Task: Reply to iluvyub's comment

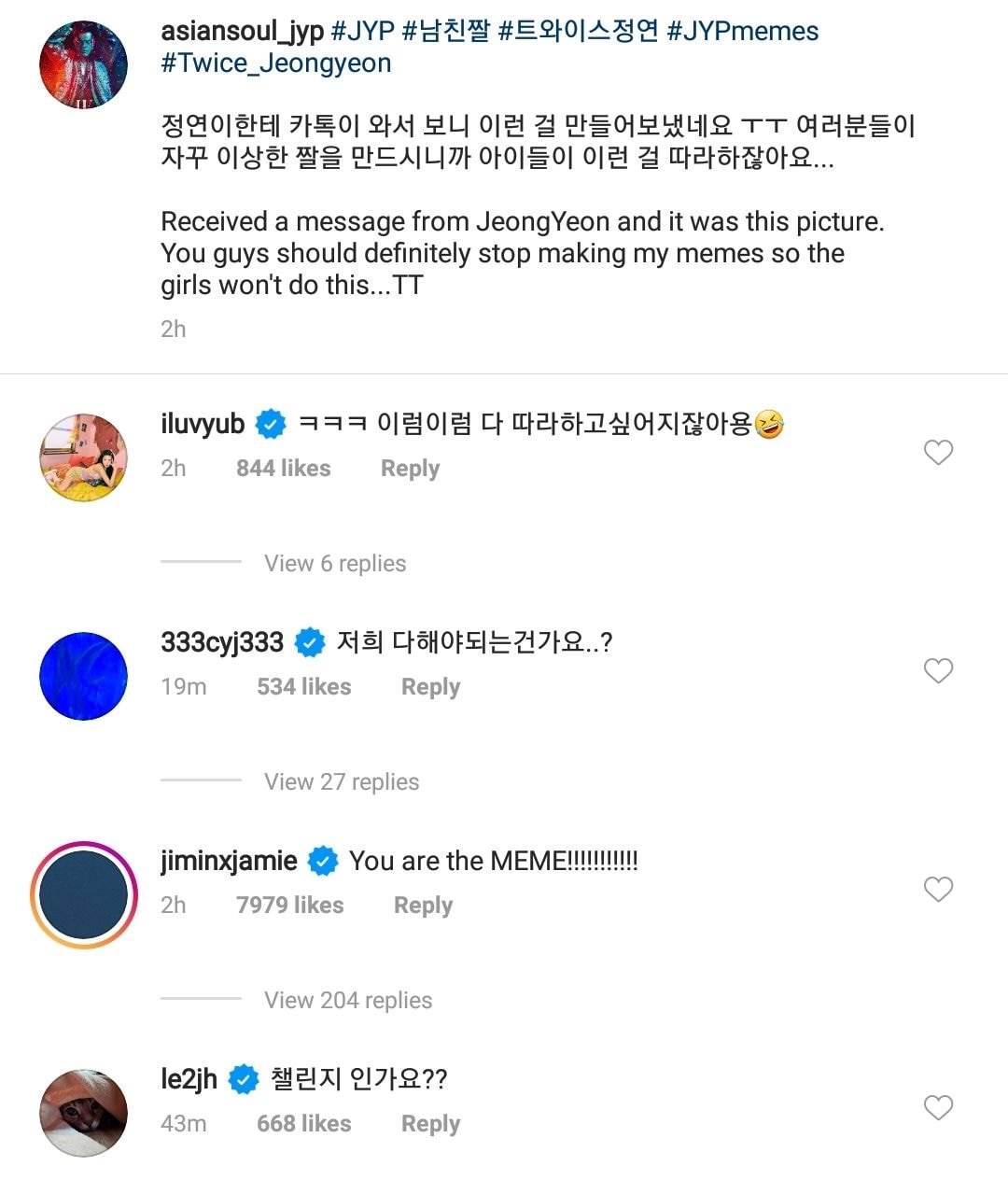Action: click(410, 469)
